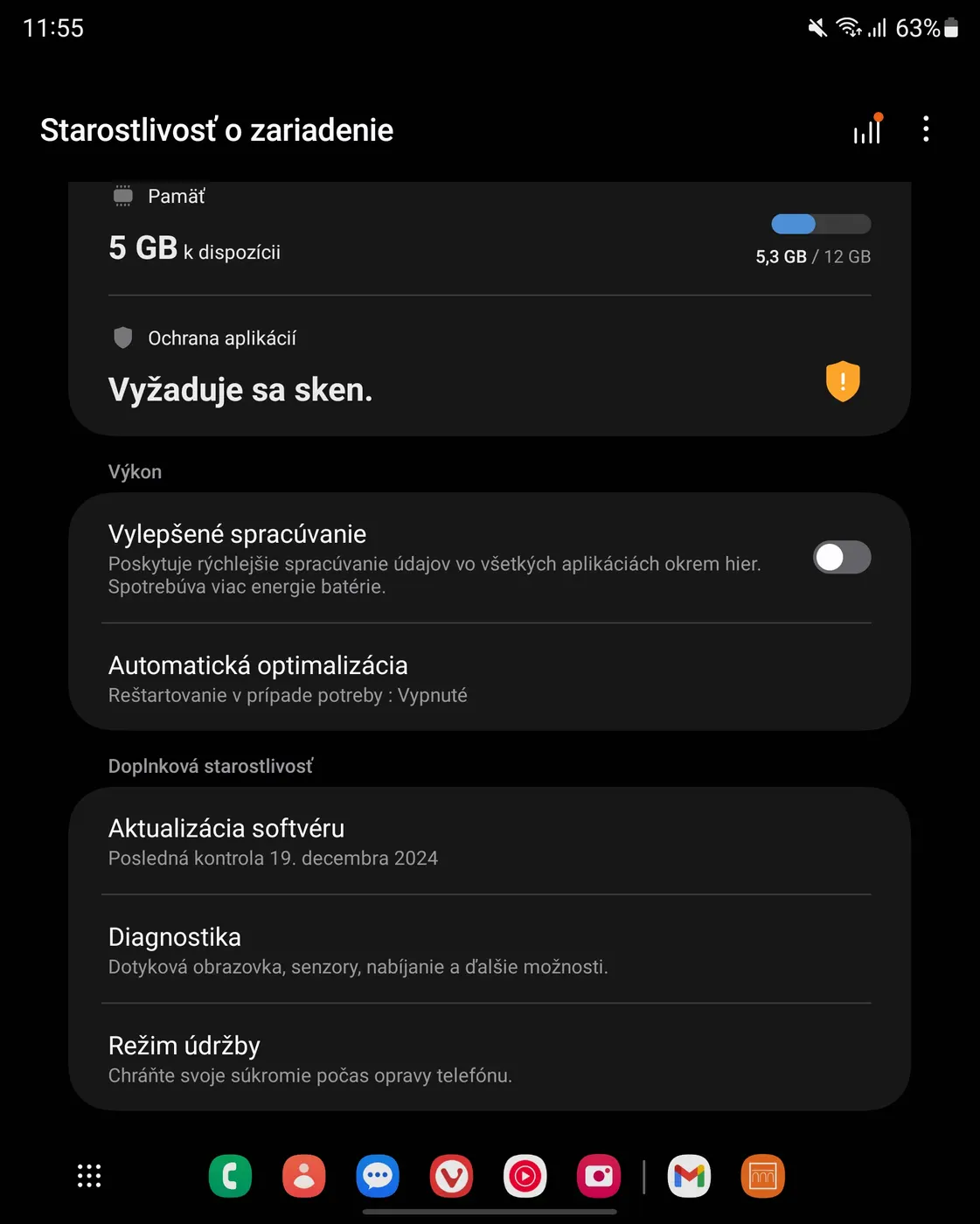Open the usage statistics chart icon
This screenshot has width=980, height=1224.
tap(867, 130)
